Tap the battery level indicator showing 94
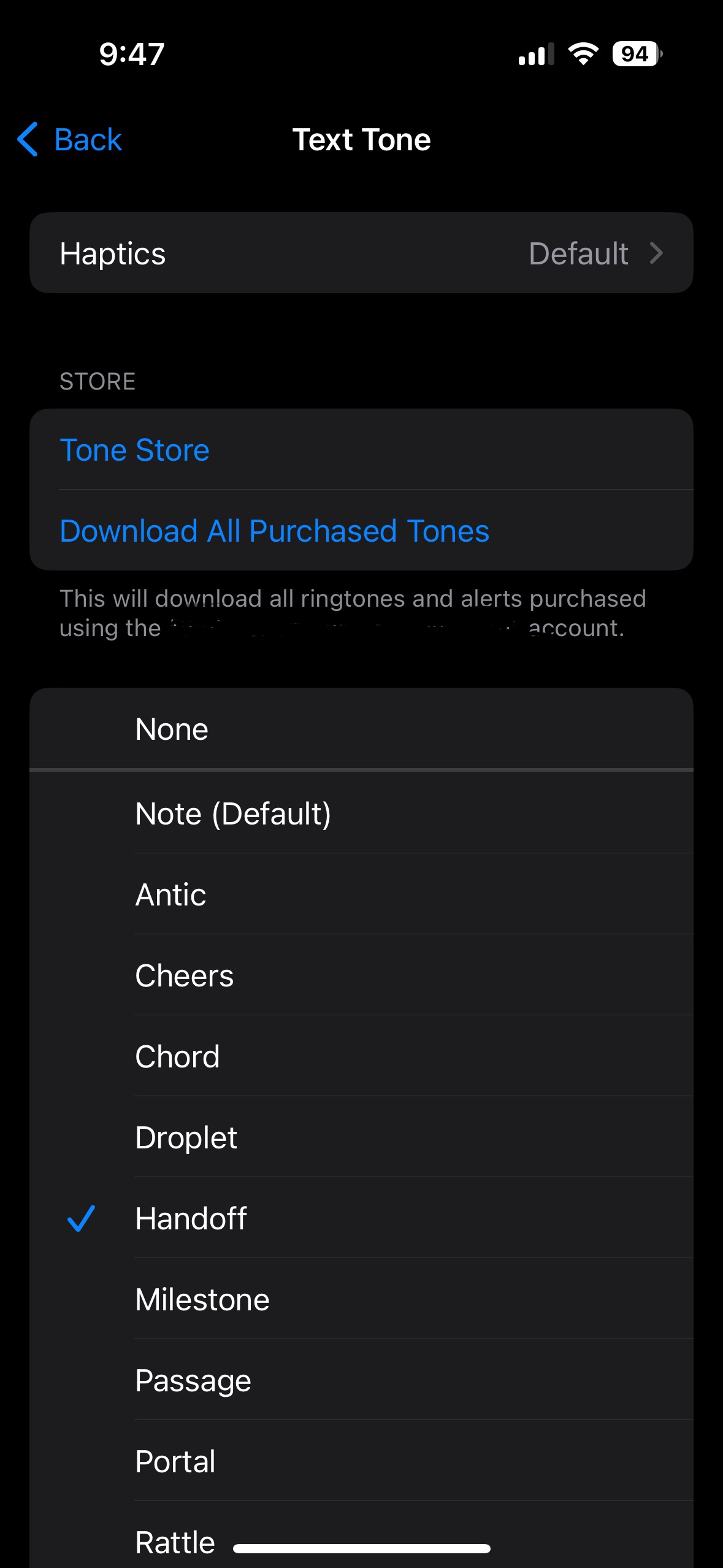The image size is (723, 1568). pos(635,55)
